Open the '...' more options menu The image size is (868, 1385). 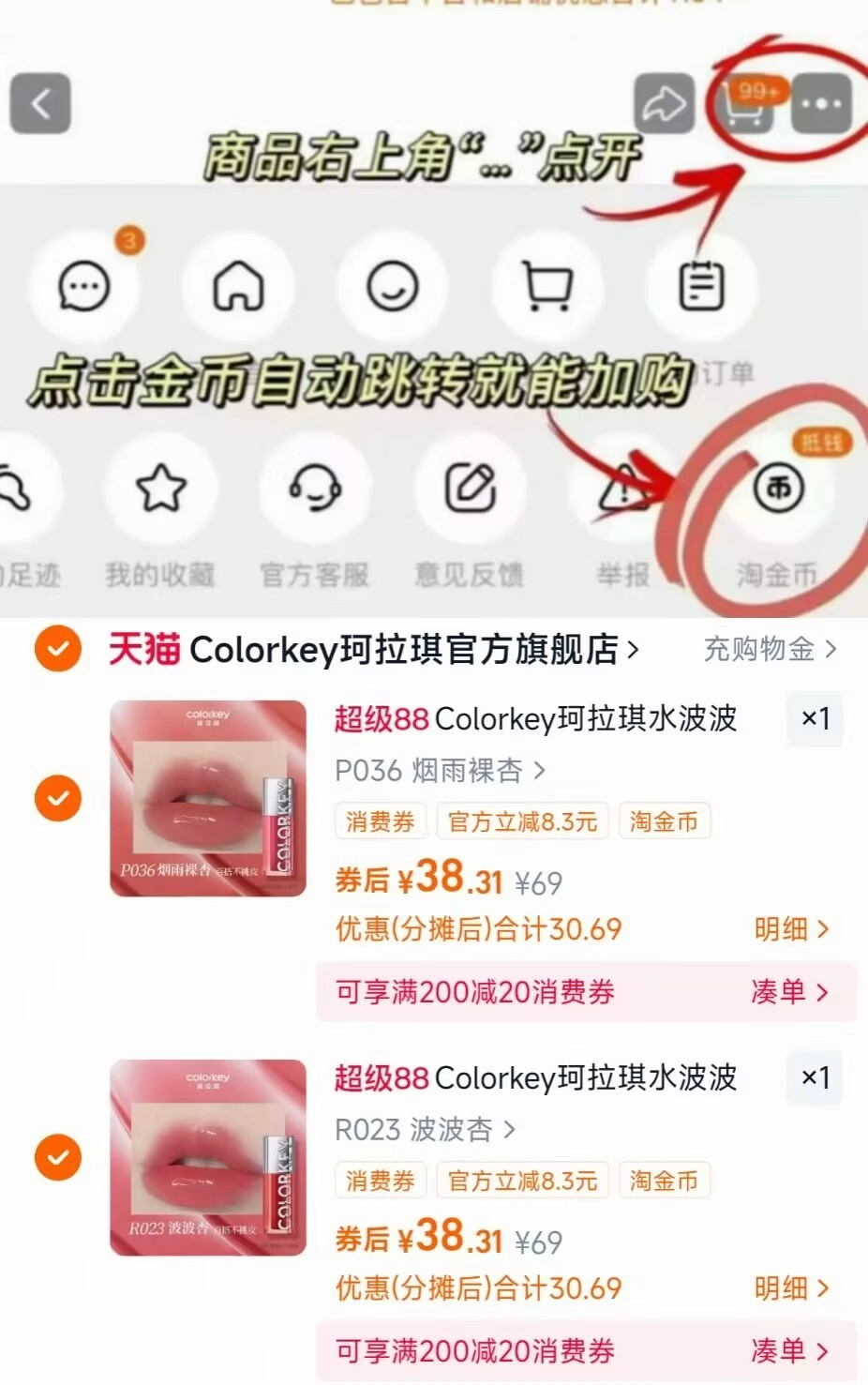click(x=820, y=103)
